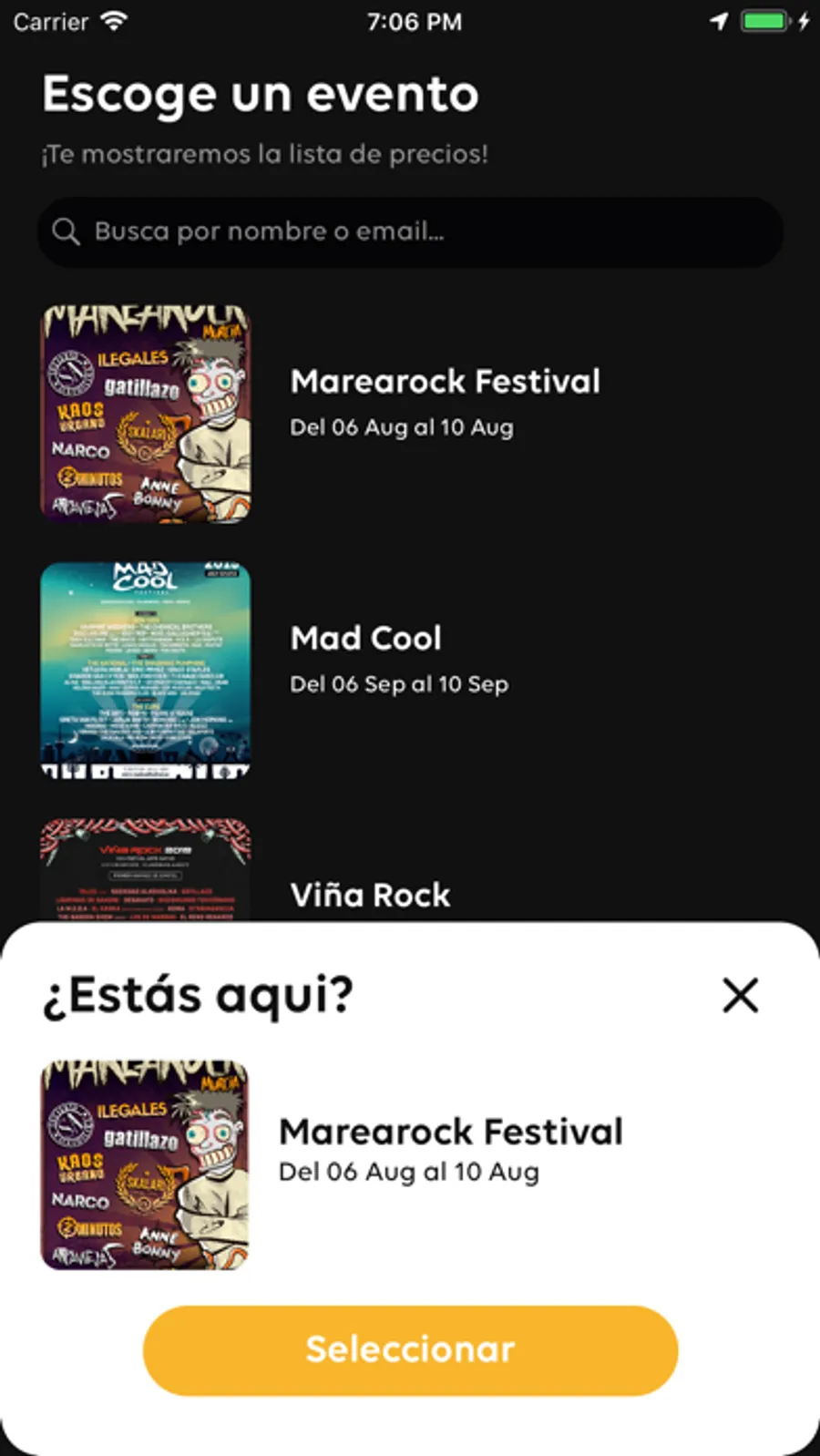Image resolution: width=820 pixels, height=1456 pixels.
Task: Tap the yellow Seleccionar button
Action: (x=410, y=1349)
